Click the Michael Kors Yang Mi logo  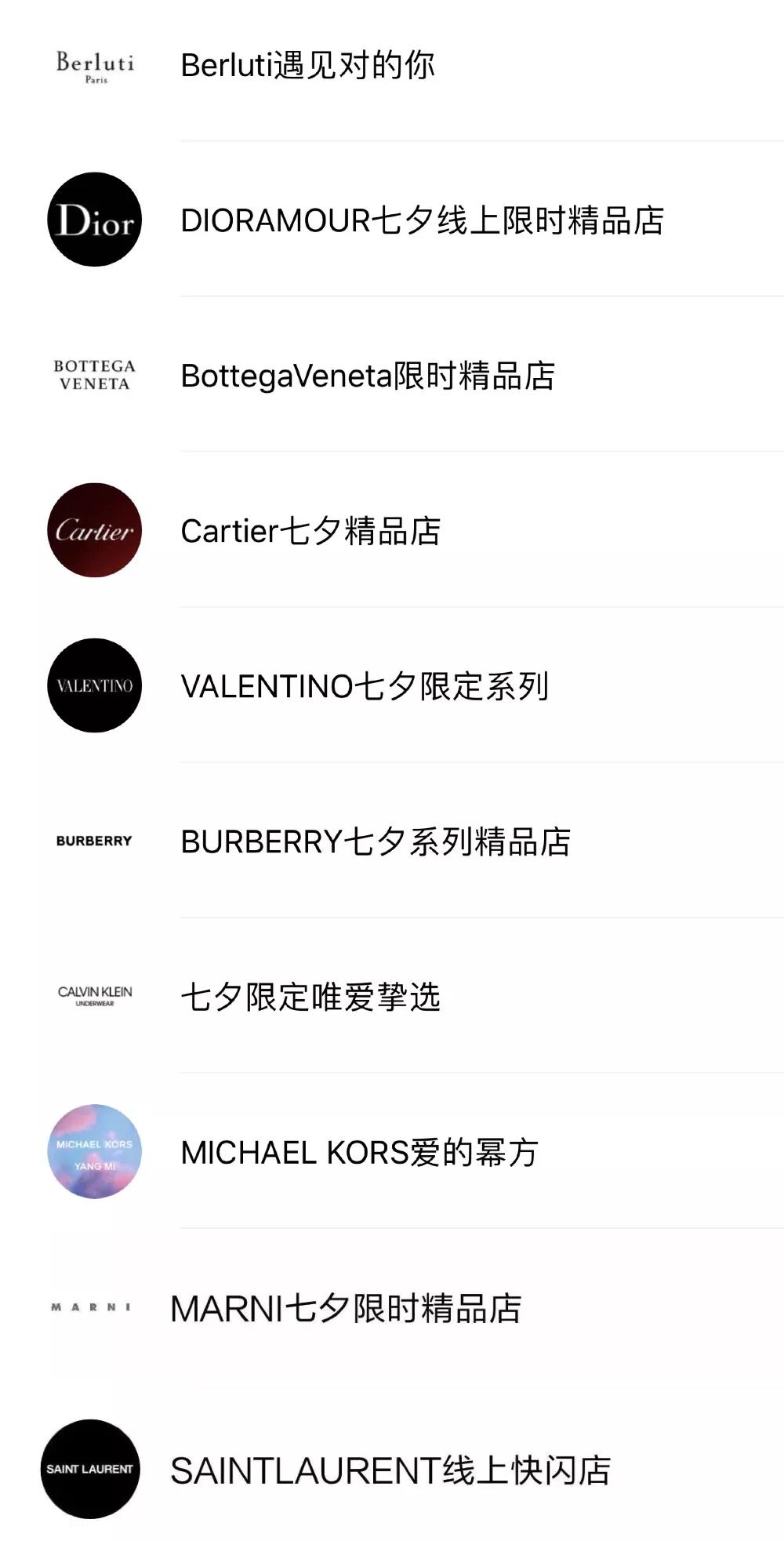point(94,1151)
